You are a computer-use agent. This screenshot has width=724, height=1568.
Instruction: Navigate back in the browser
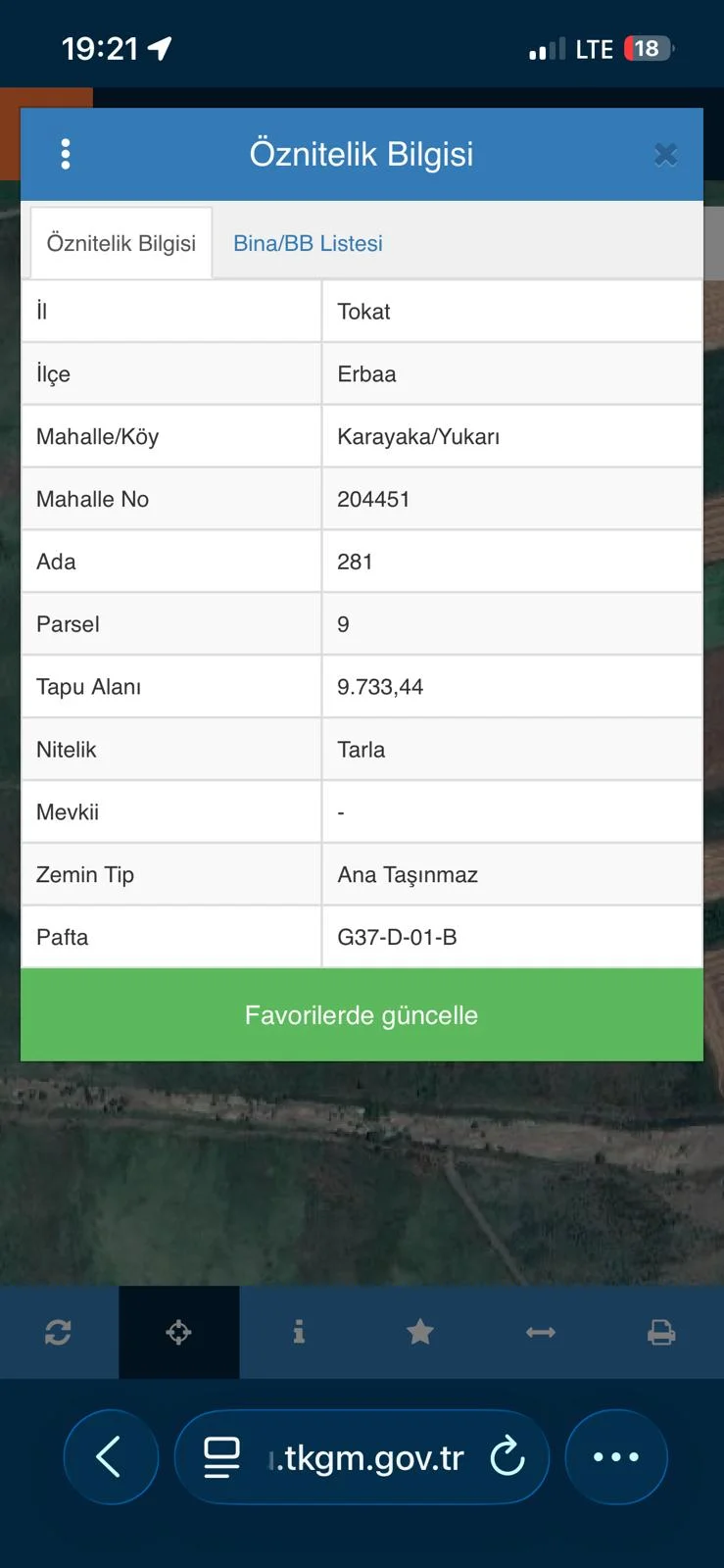(x=111, y=1456)
